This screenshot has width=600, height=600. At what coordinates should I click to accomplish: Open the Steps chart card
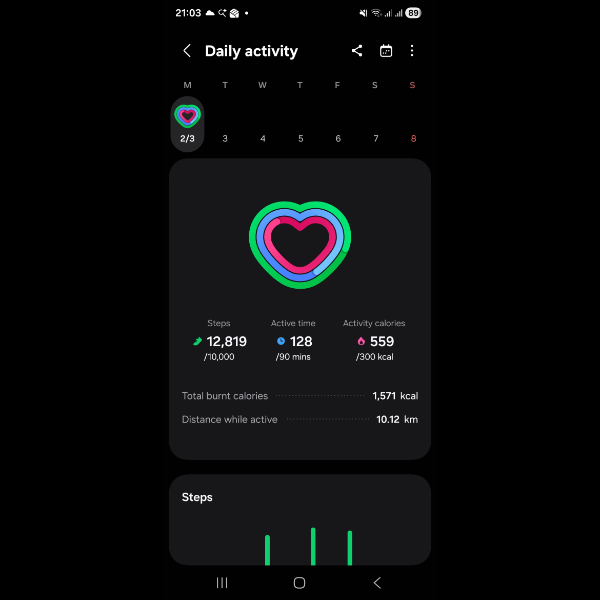[300, 520]
